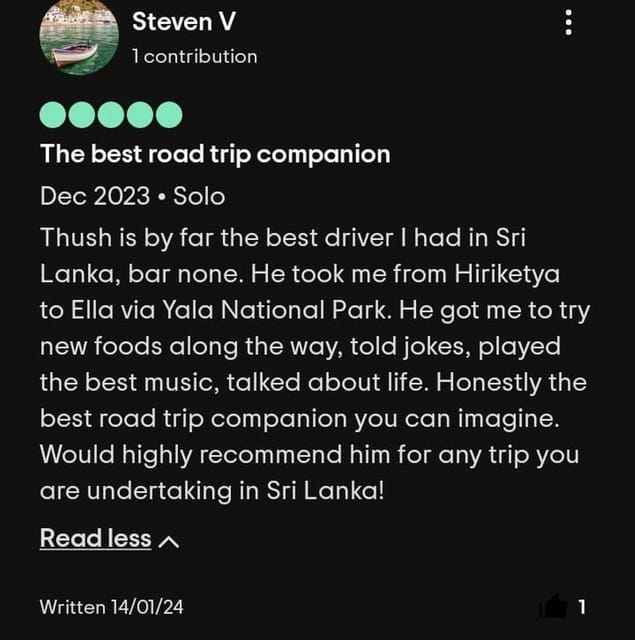Viewport: 635px width, 640px height.
Task: Open the overflow menu on Steven V's review
Action: pyautogui.click(x=569, y=24)
